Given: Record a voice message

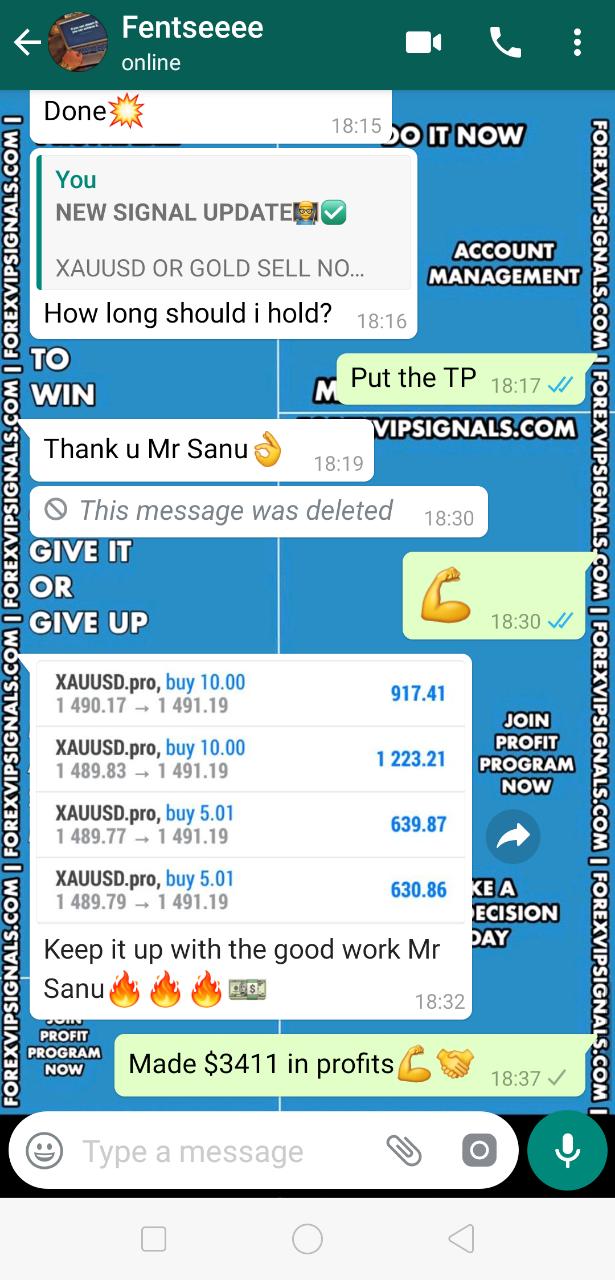Looking at the screenshot, I should coord(567,1150).
